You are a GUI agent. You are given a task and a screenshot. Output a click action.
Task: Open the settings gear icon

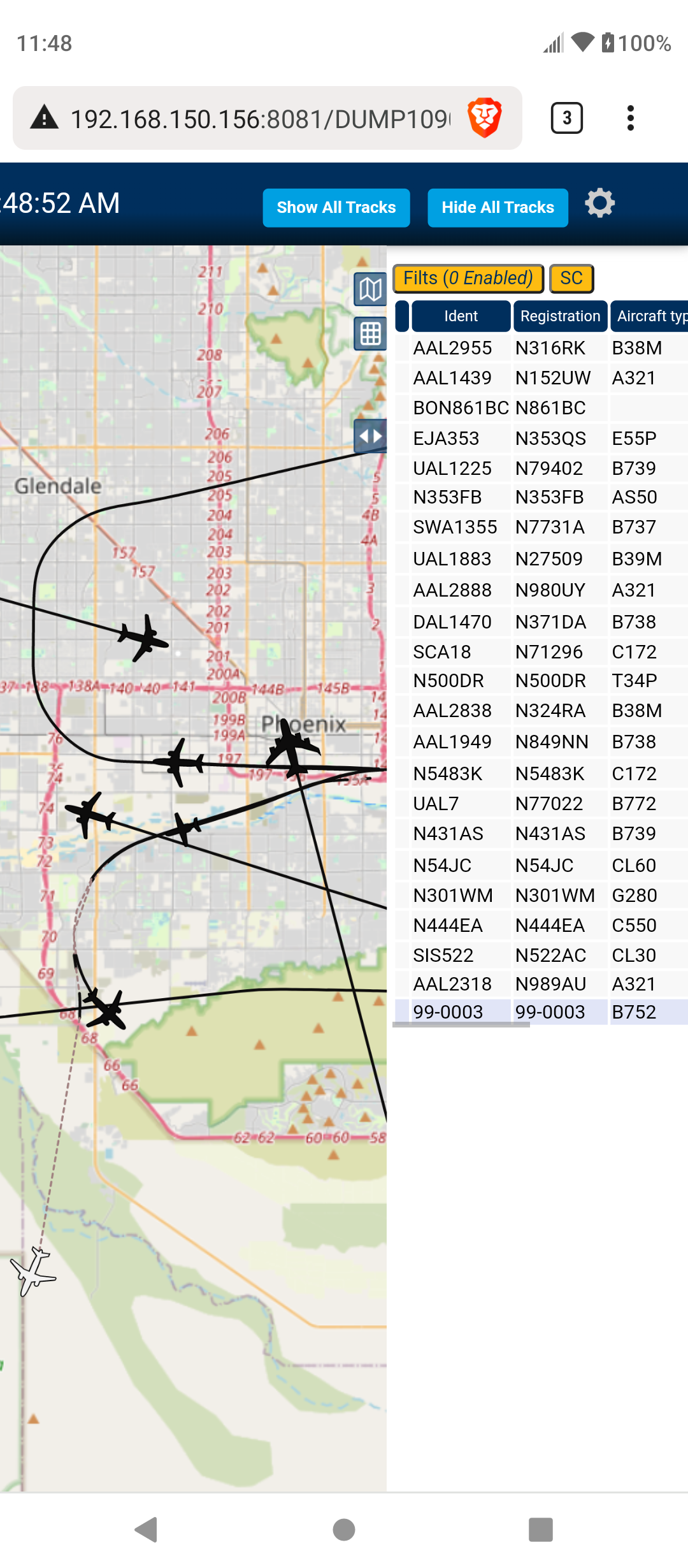pyautogui.click(x=599, y=204)
